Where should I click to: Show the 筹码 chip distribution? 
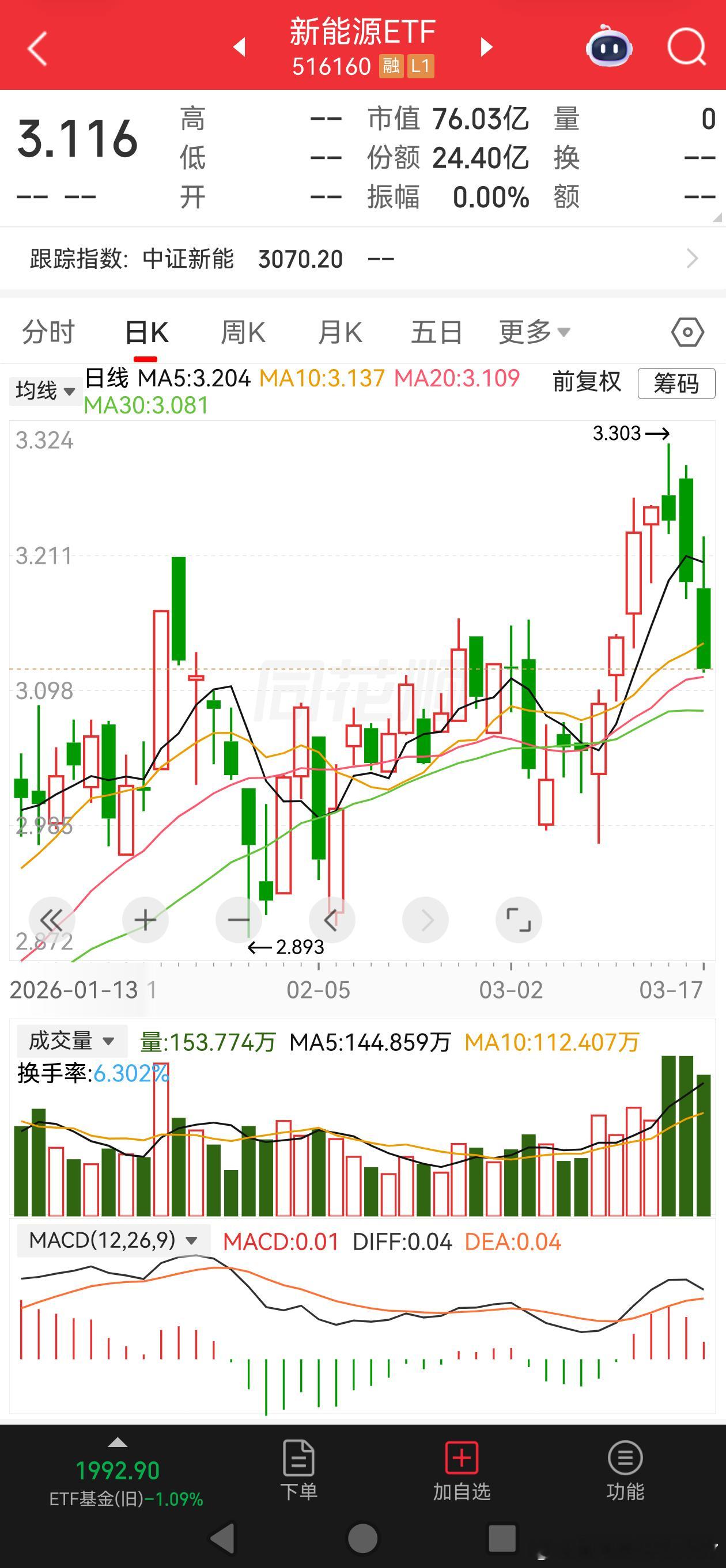676,384
